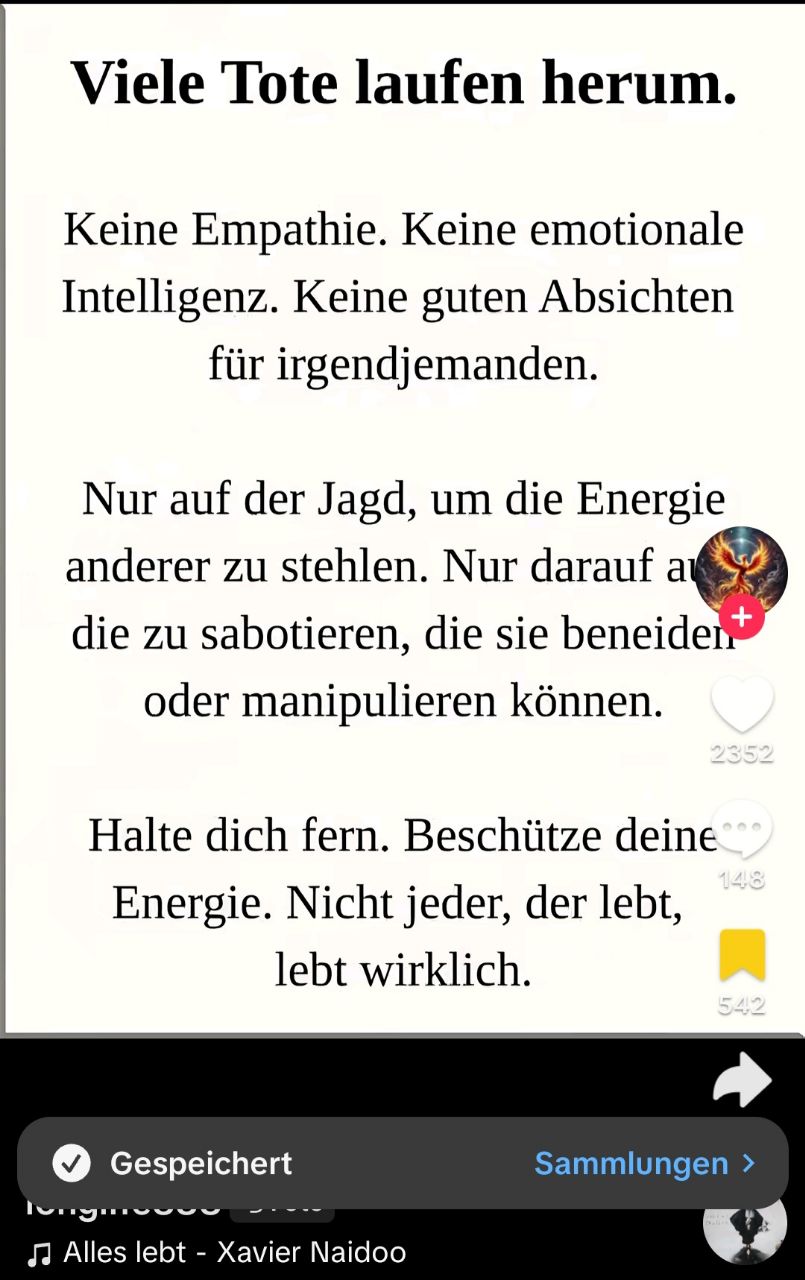
Task: Like this video with the heart
Action: 741,704
